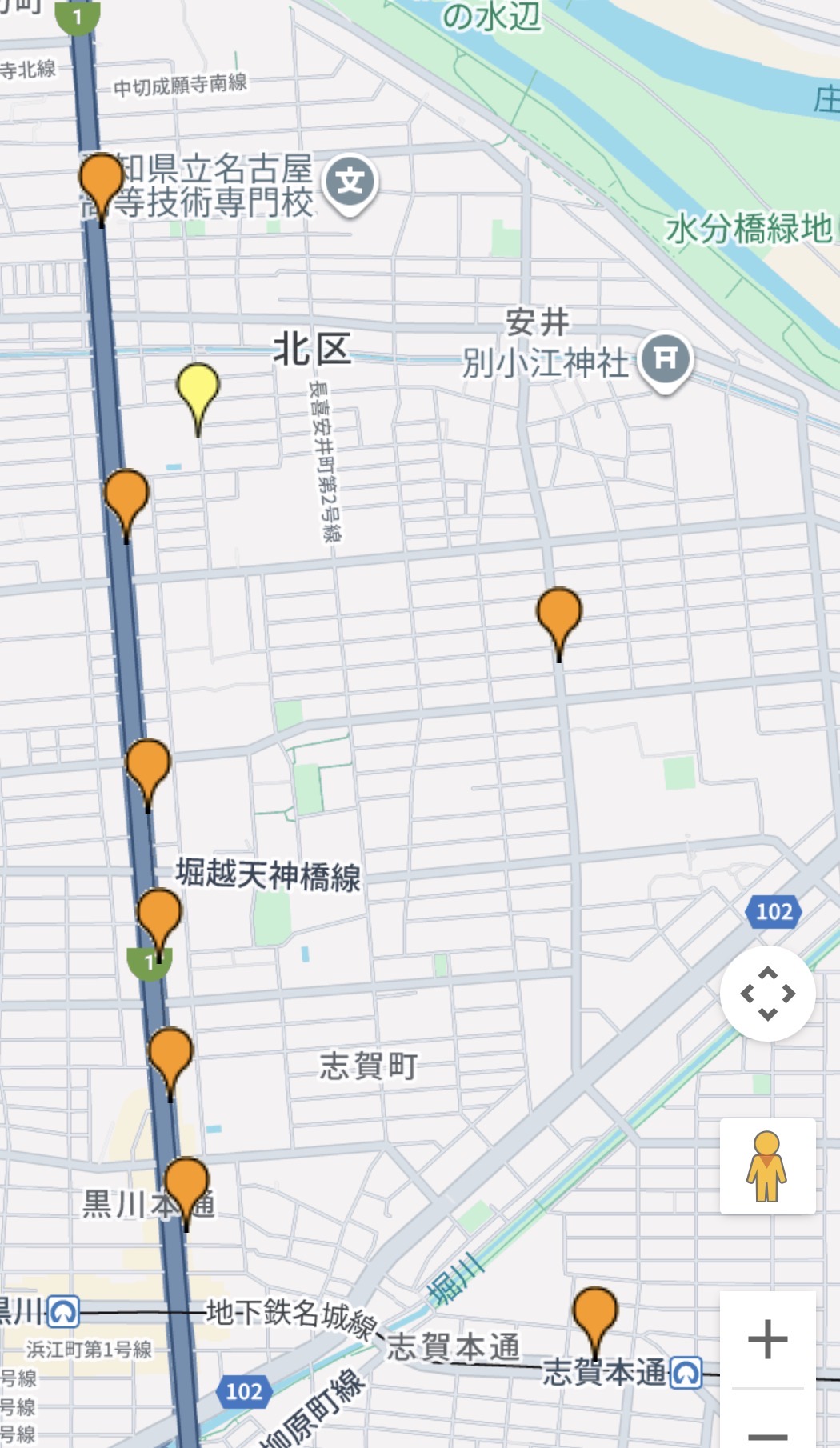Open the 黒川 subway station icon
This screenshot has width=840, height=1448.
(62, 1311)
